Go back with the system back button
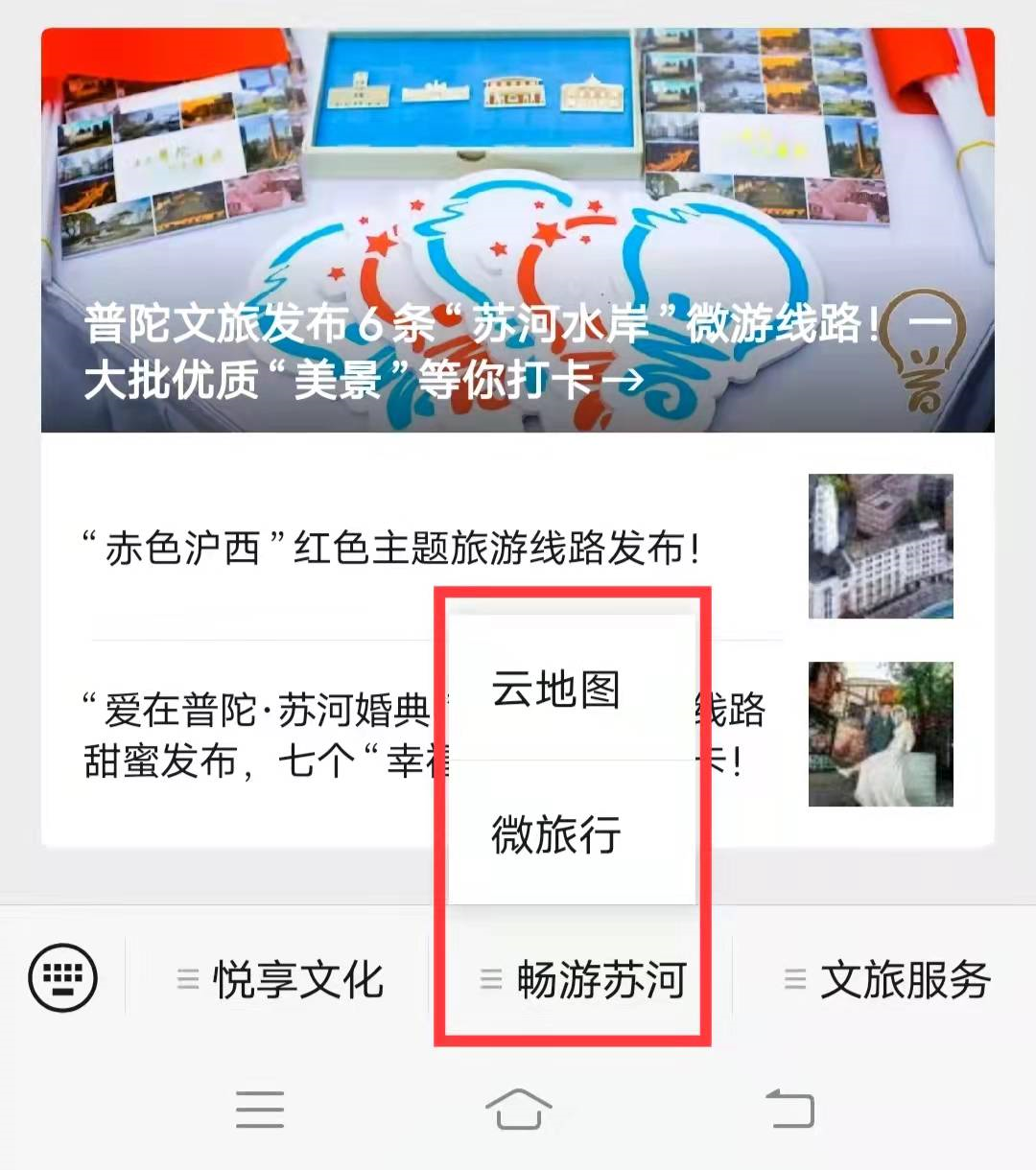This screenshot has width=1036, height=1170. pos(789,1109)
